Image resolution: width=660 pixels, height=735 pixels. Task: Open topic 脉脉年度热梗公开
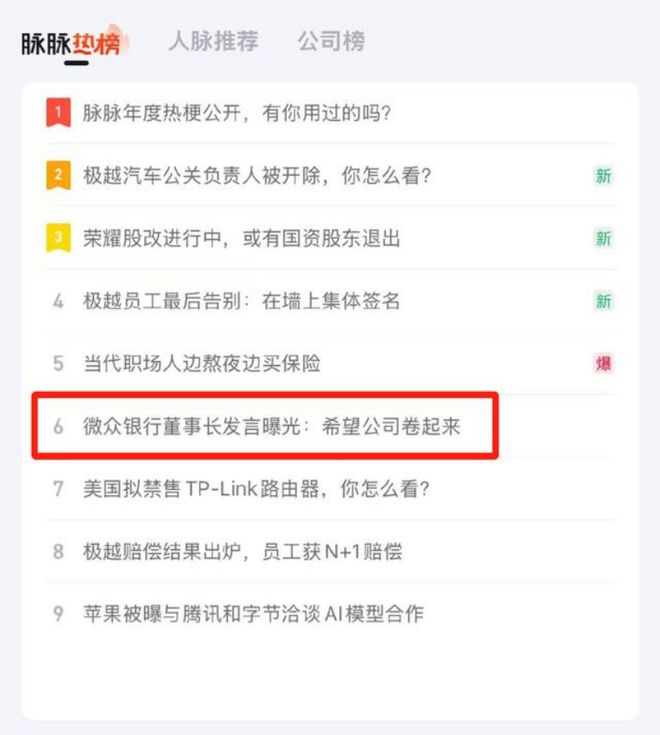click(236, 113)
